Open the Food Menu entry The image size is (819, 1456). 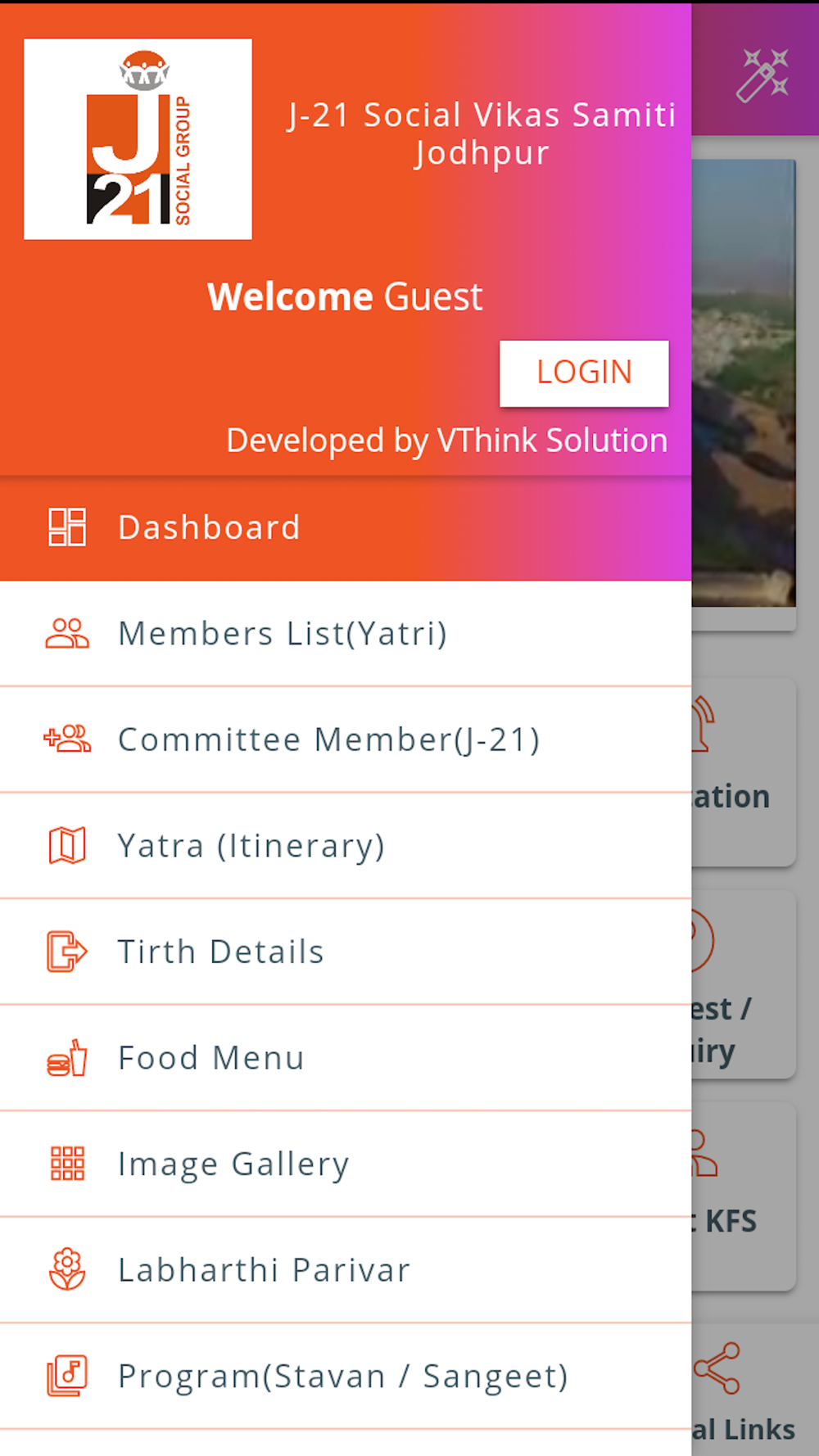tap(346, 1058)
